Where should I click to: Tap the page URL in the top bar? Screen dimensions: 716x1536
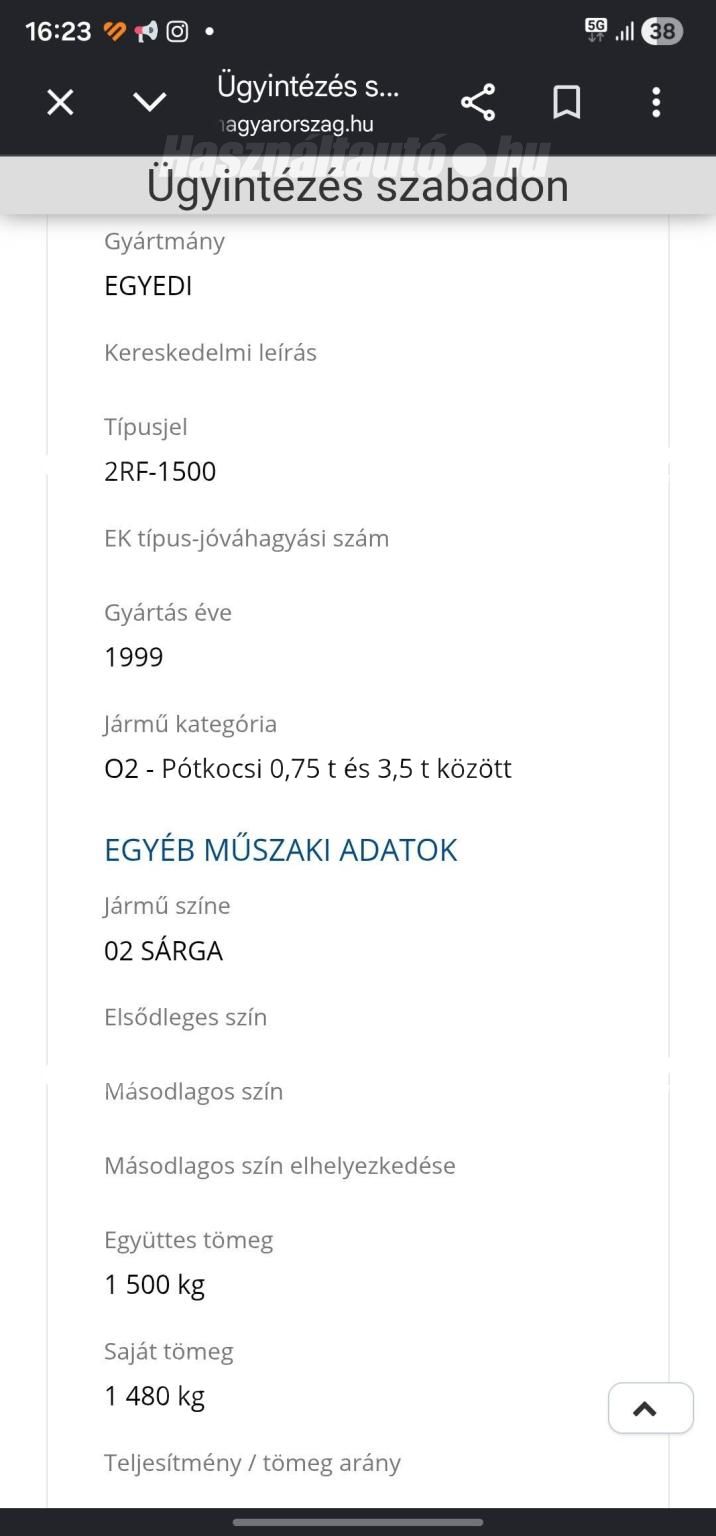click(x=296, y=125)
